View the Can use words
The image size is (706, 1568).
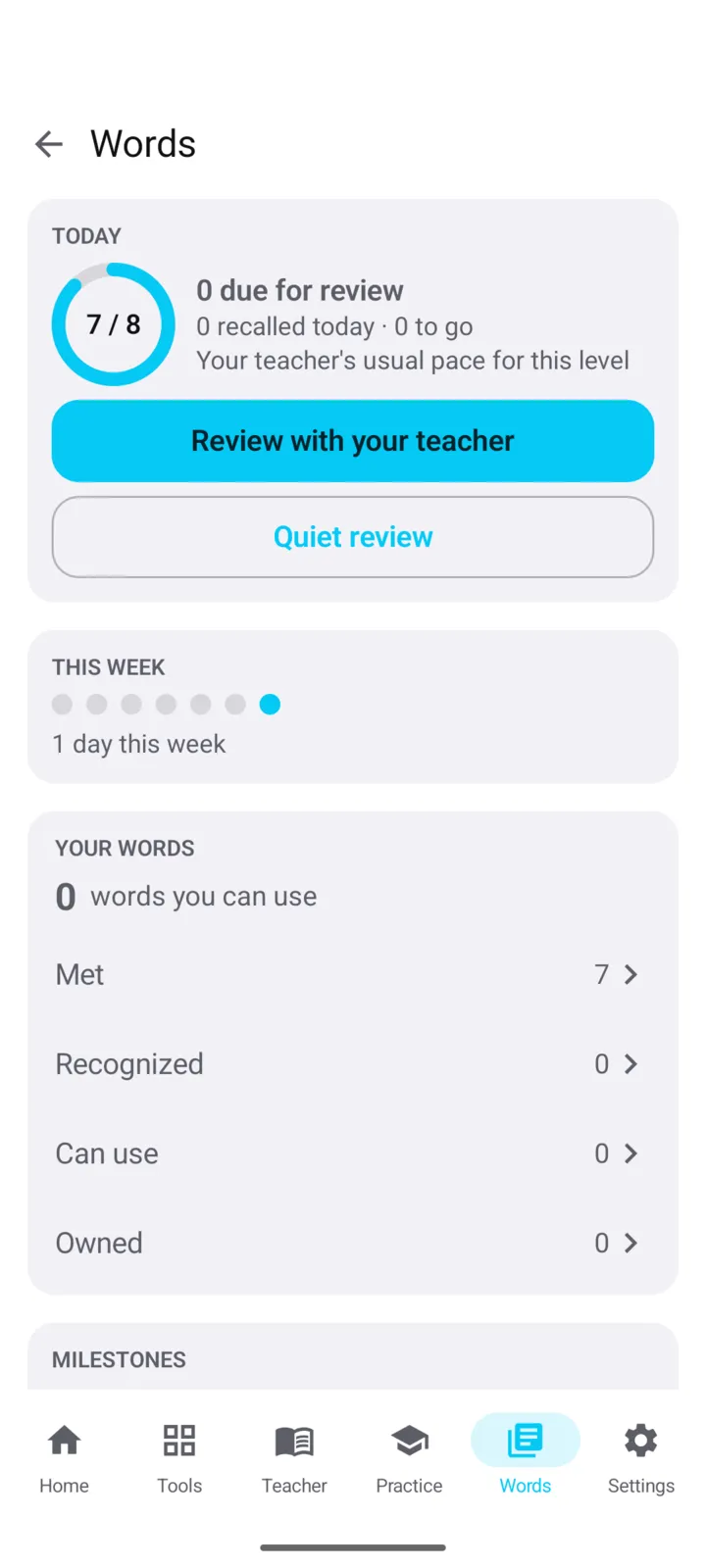(x=353, y=1153)
